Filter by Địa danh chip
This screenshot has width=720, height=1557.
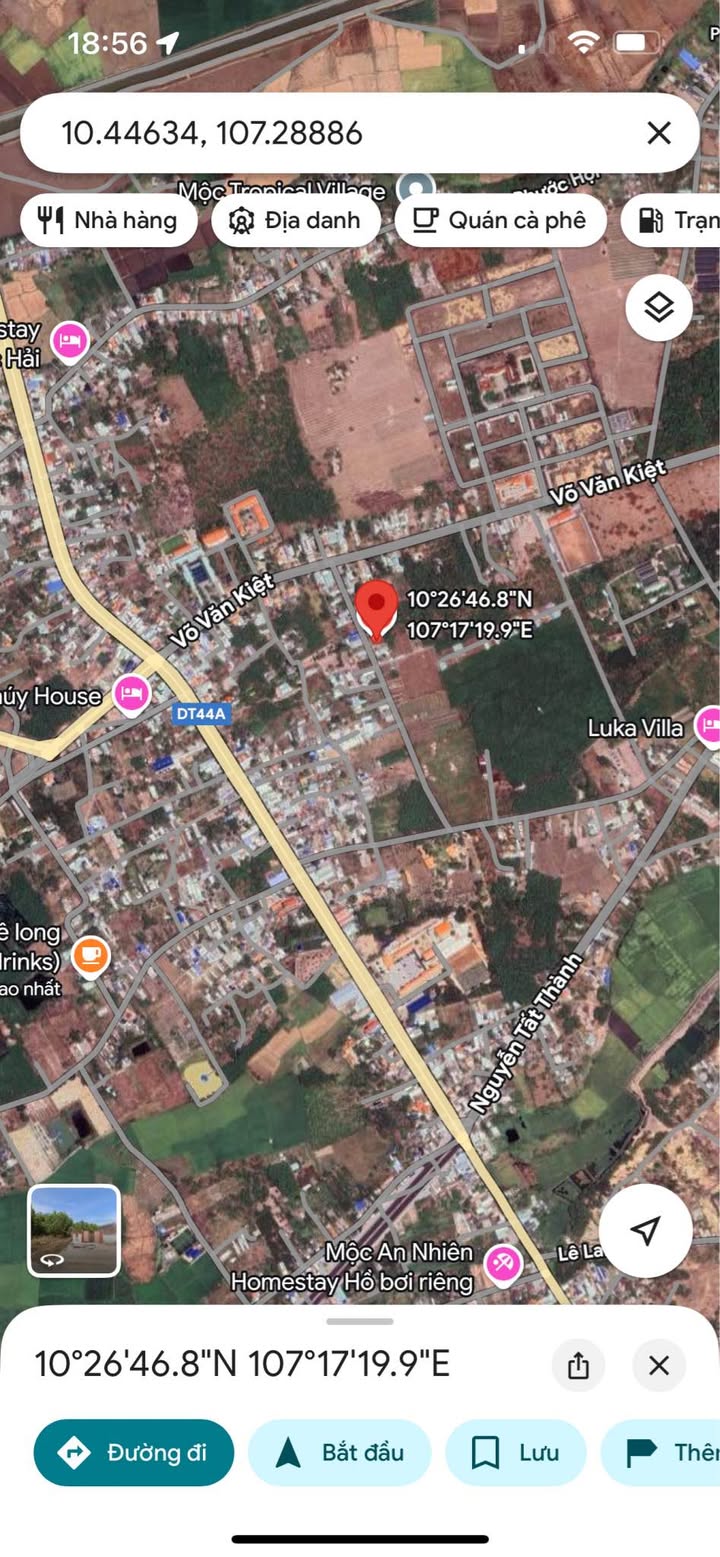296,220
